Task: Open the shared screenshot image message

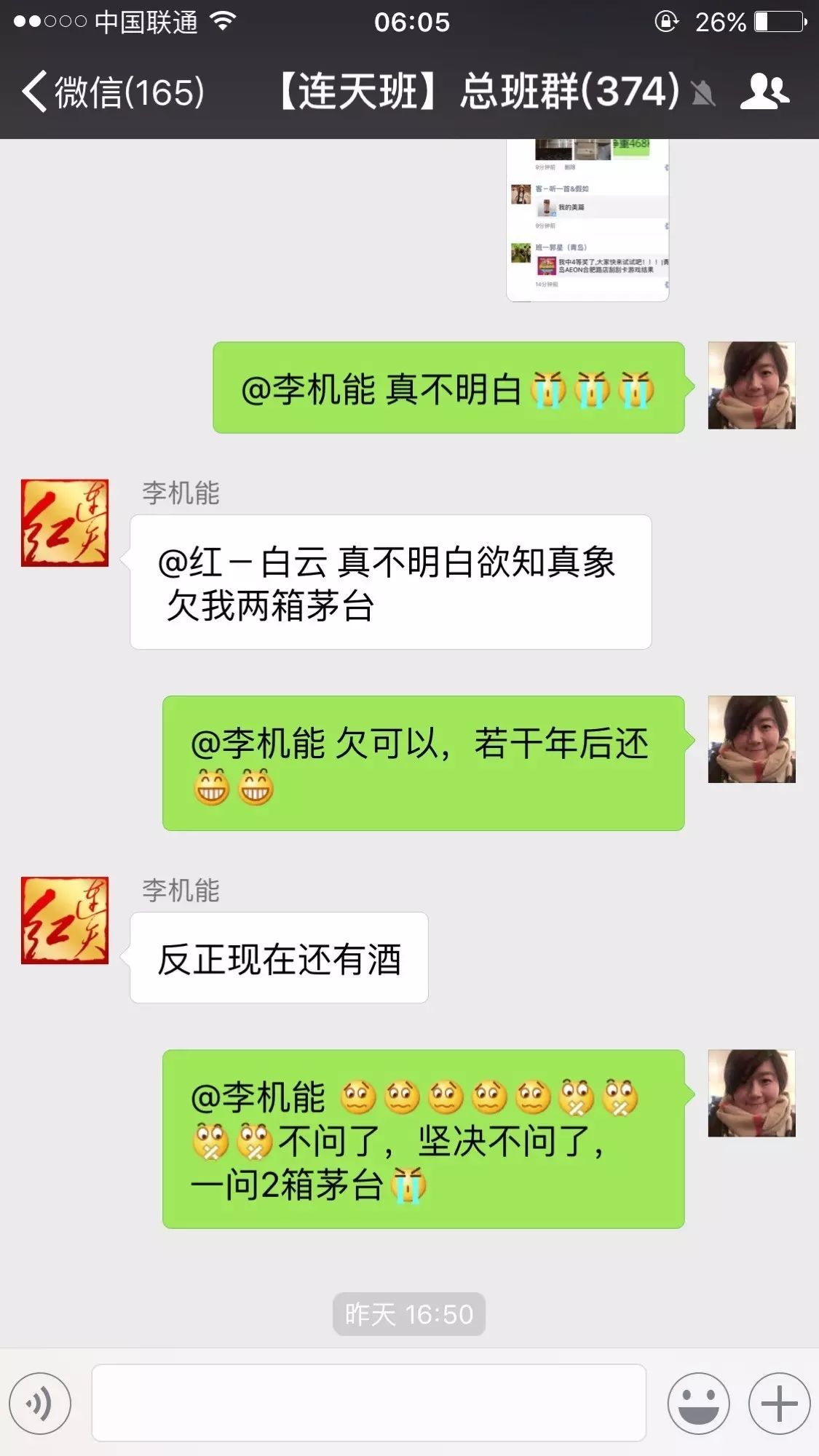Action: (587, 218)
